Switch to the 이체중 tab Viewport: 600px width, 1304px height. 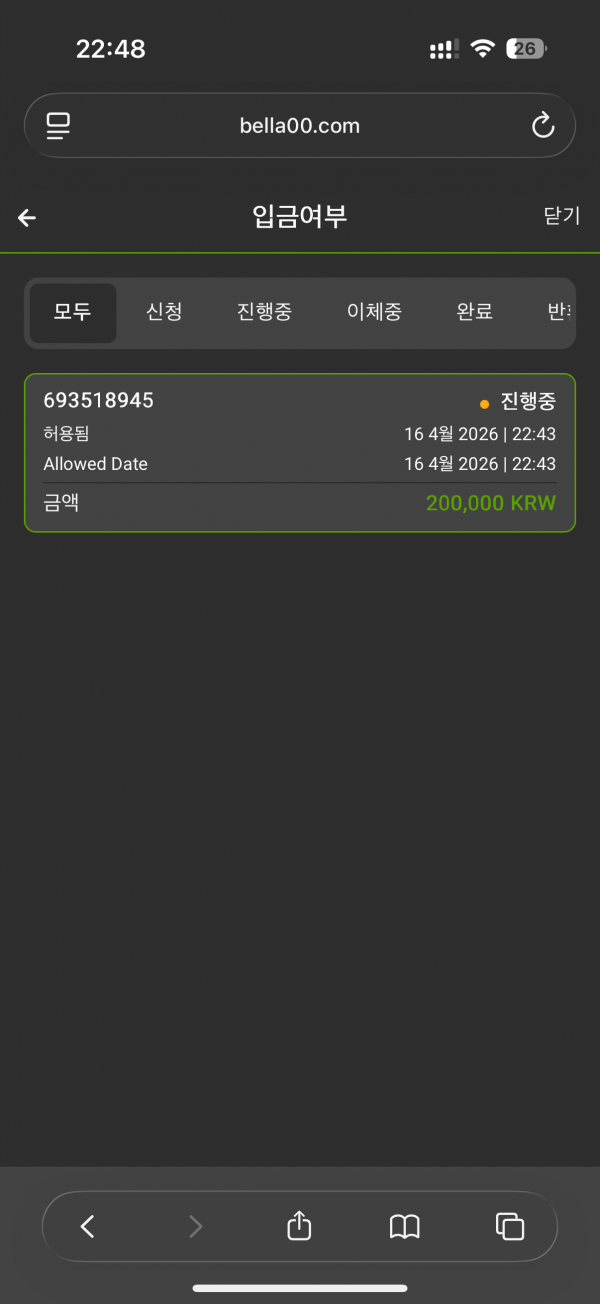374,312
